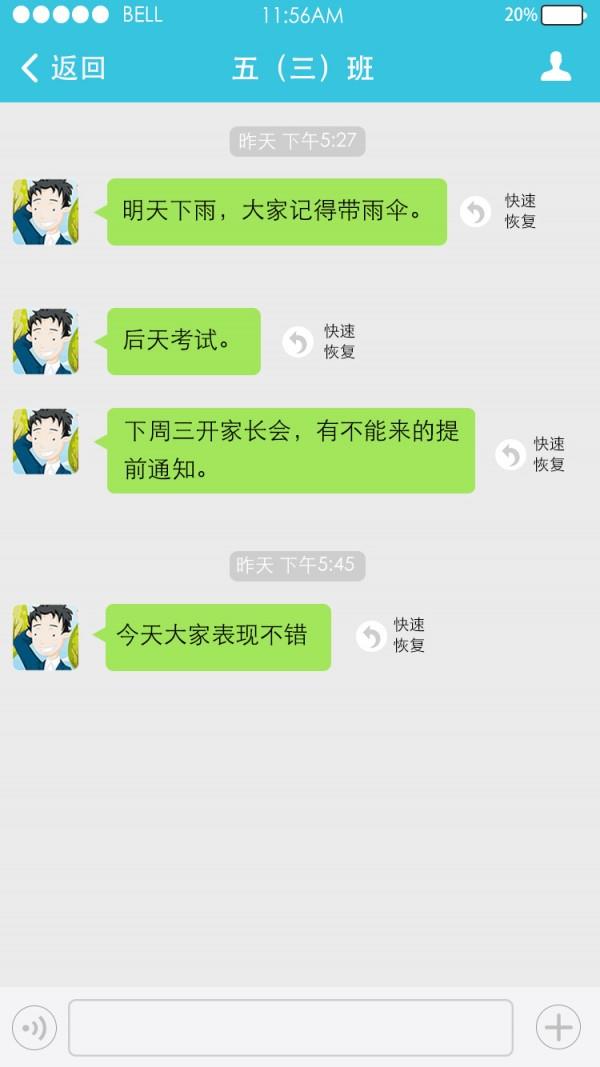Quick reply to the 后天考试 message
600x1067 pixels.
pos(298,342)
